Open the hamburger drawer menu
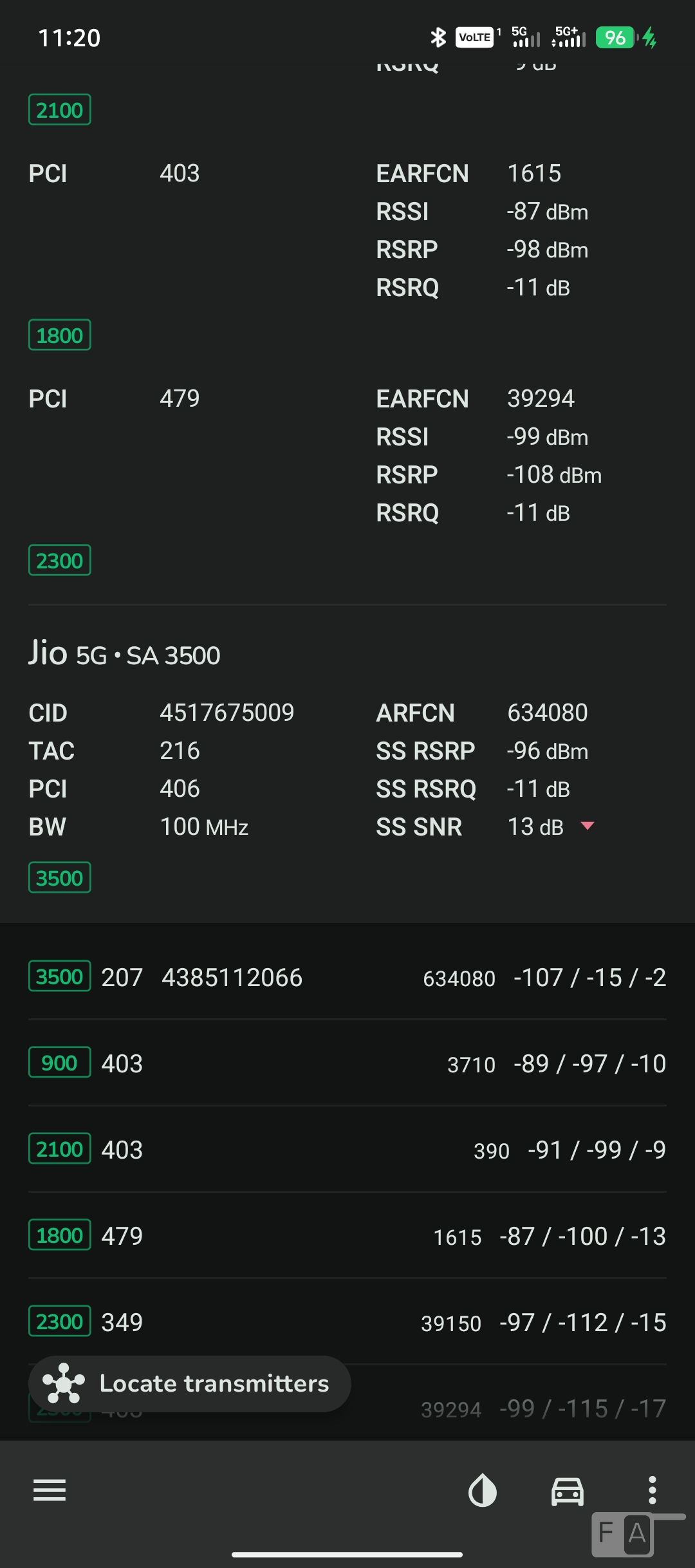This screenshot has height=1568, width=695. [50, 1490]
